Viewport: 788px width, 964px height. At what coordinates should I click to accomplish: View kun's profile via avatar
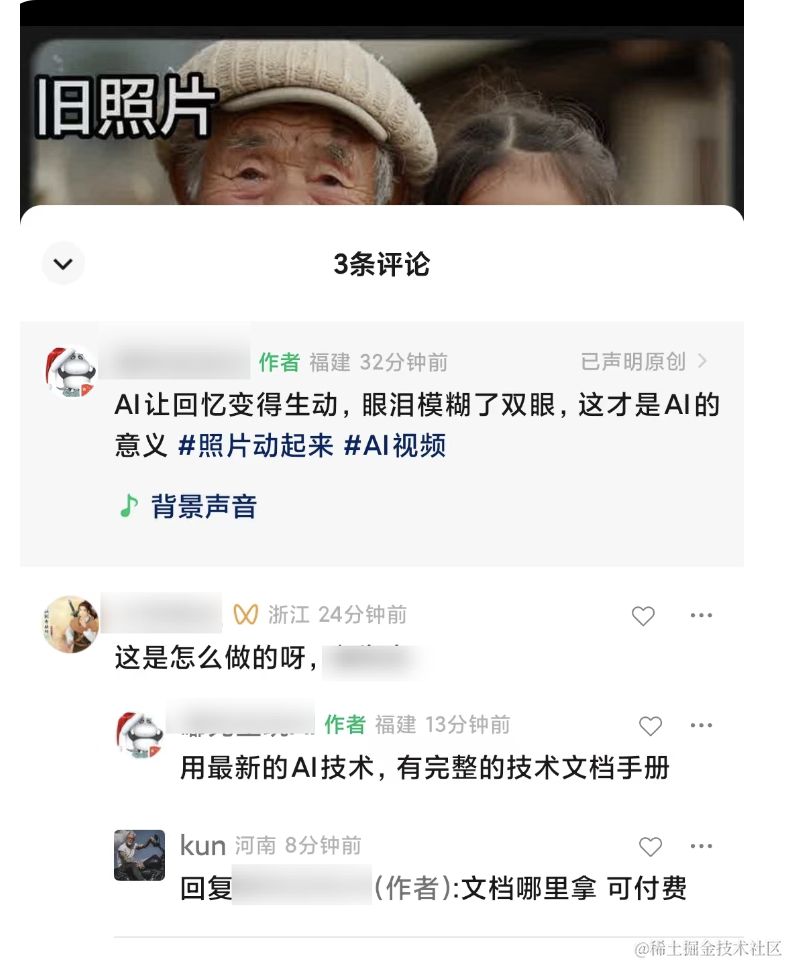139,855
